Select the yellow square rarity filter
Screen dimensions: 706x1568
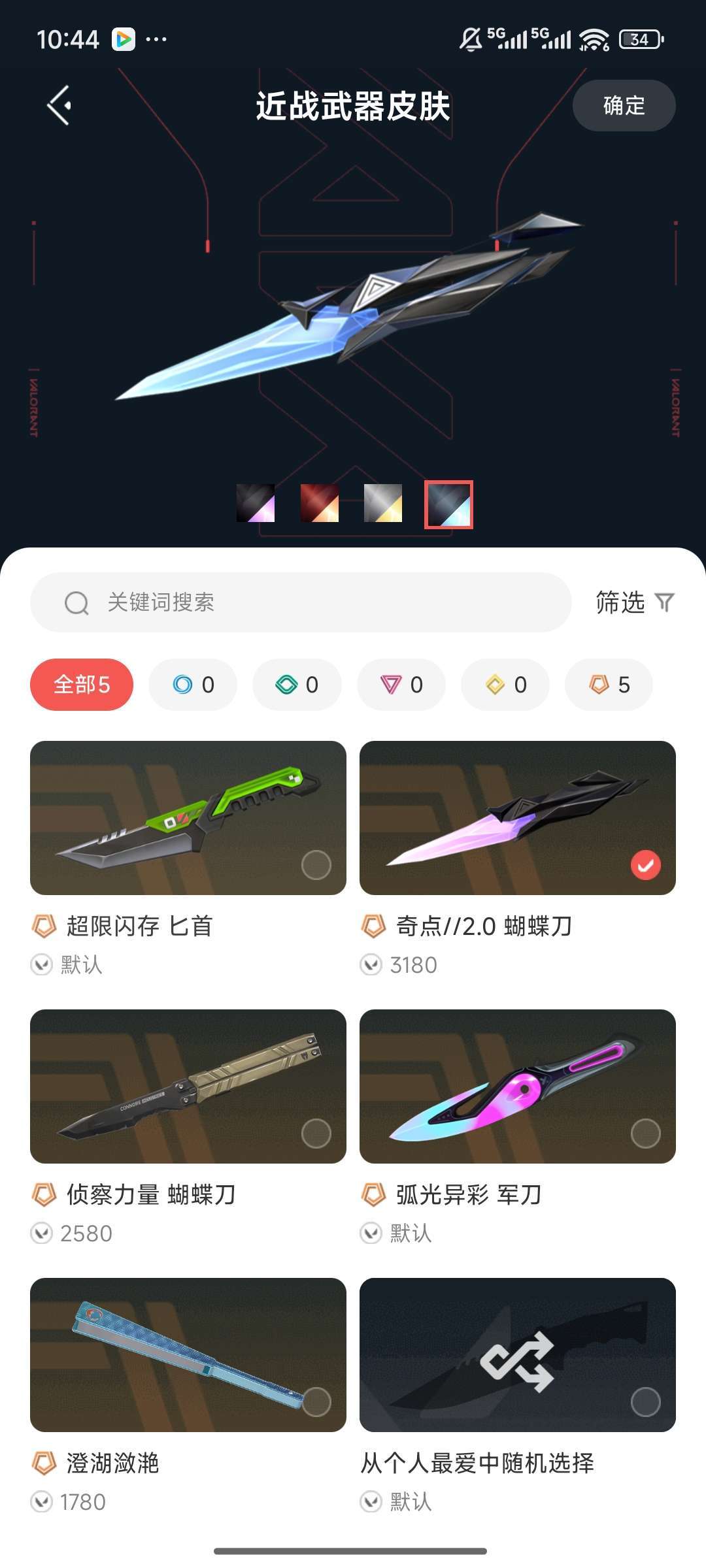(x=505, y=684)
